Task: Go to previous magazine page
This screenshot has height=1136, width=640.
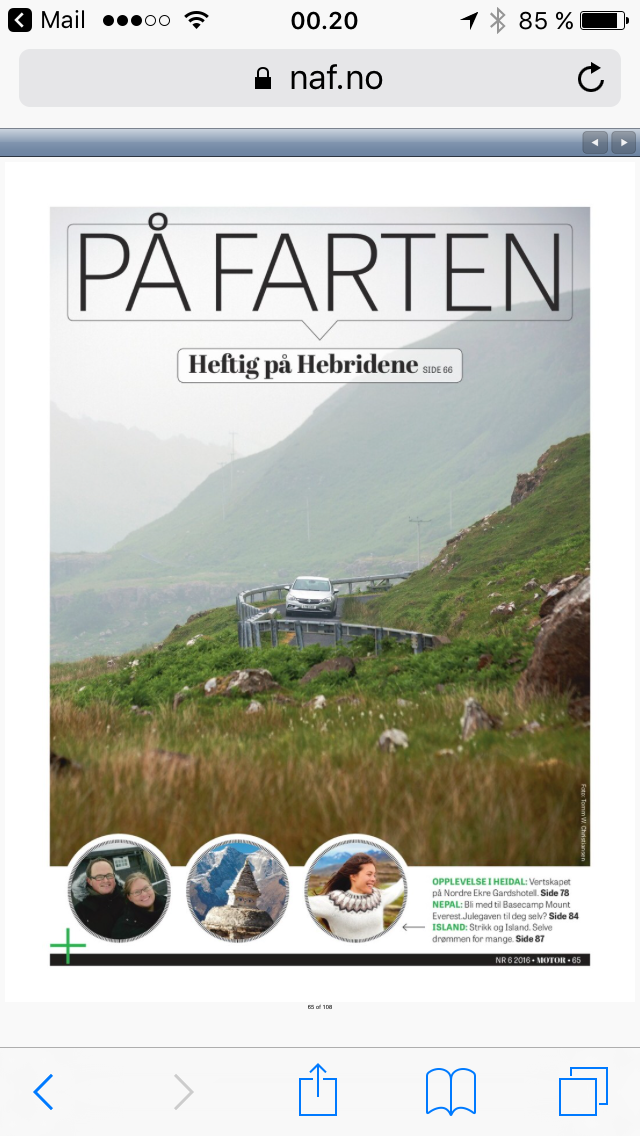Action: click(596, 143)
